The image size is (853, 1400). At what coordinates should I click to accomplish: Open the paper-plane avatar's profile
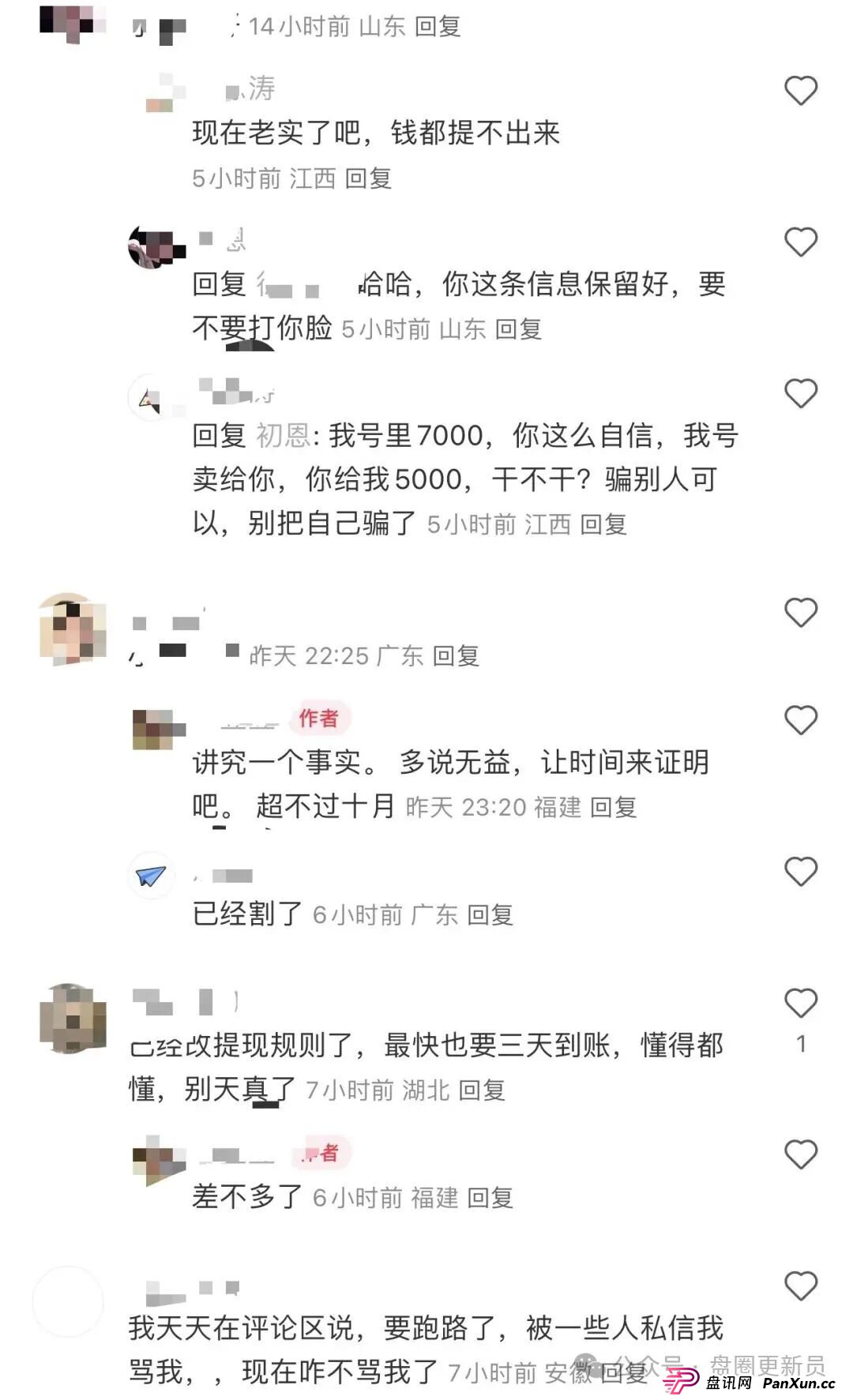pos(151,875)
